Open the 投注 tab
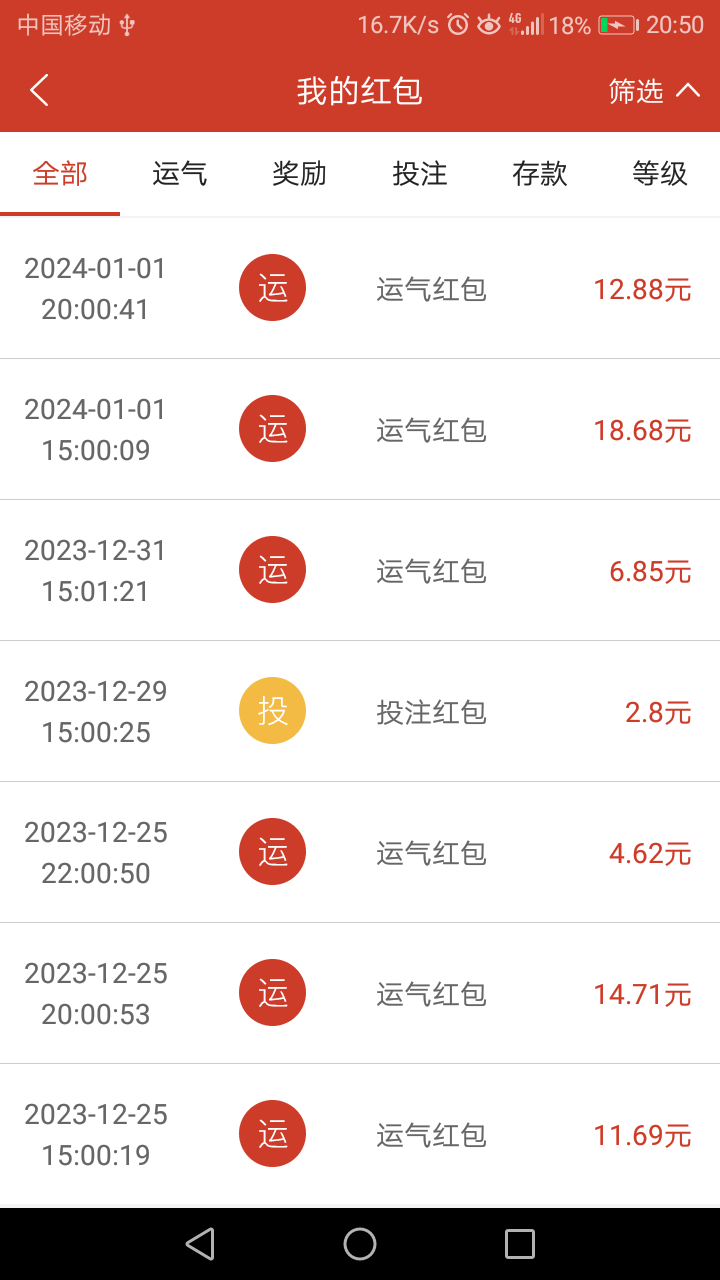720x1280 pixels. pos(420,174)
